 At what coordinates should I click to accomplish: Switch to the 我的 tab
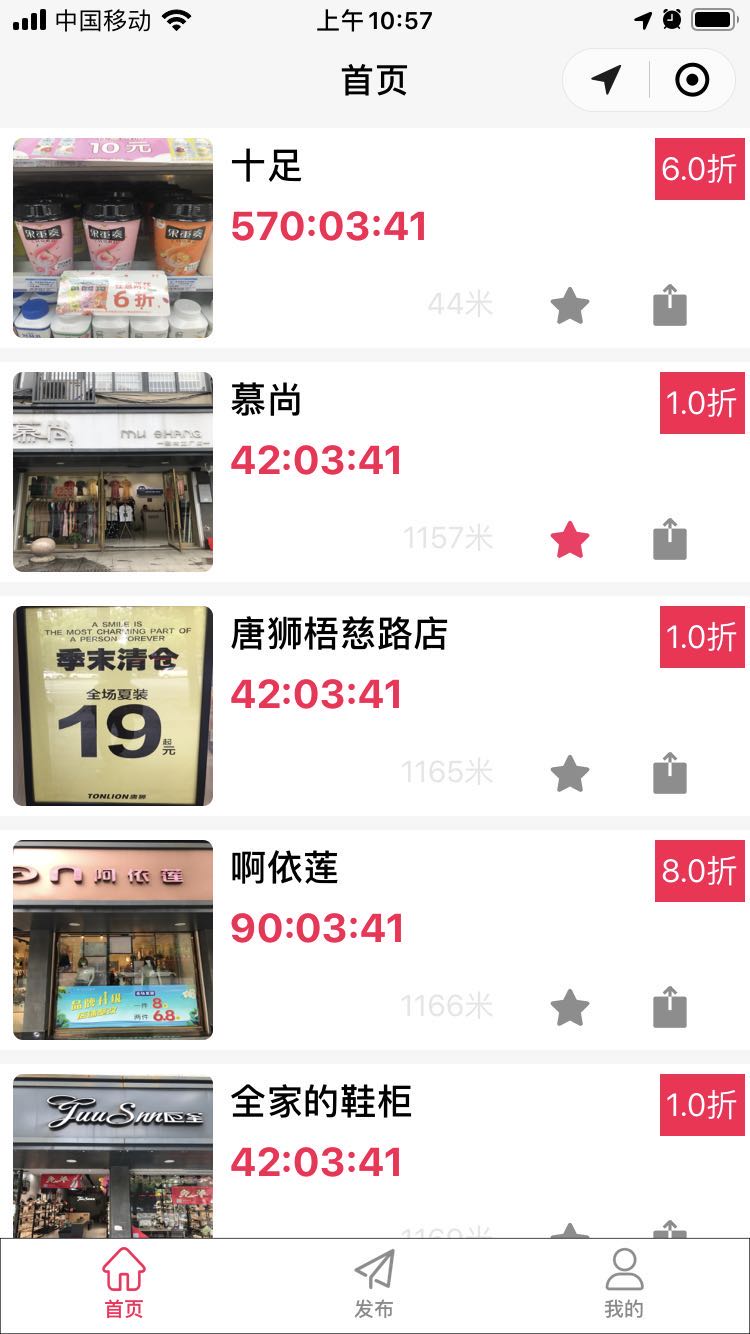[624, 1284]
